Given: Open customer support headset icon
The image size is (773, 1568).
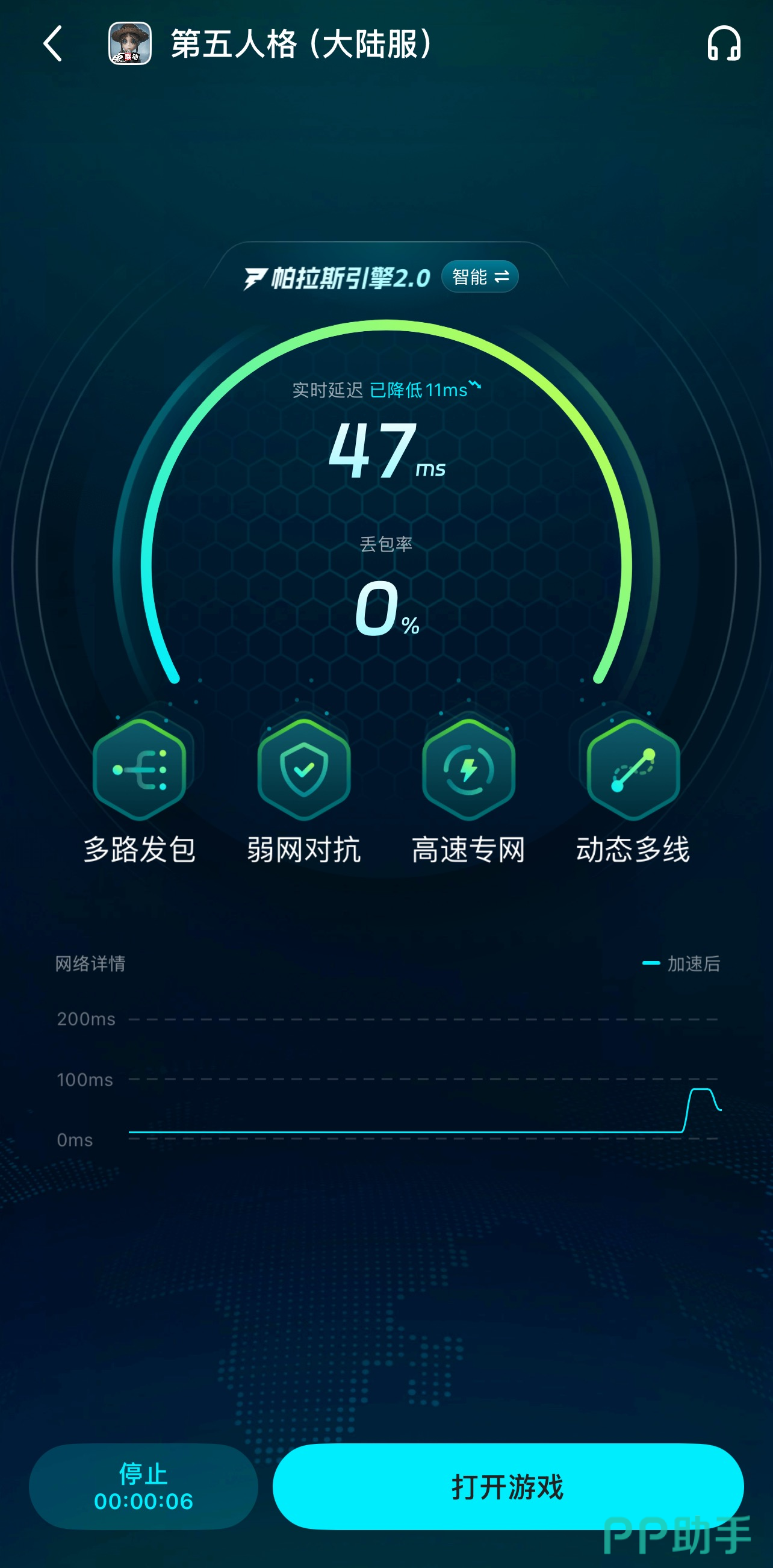Looking at the screenshot, I should (x=724, y=43).
